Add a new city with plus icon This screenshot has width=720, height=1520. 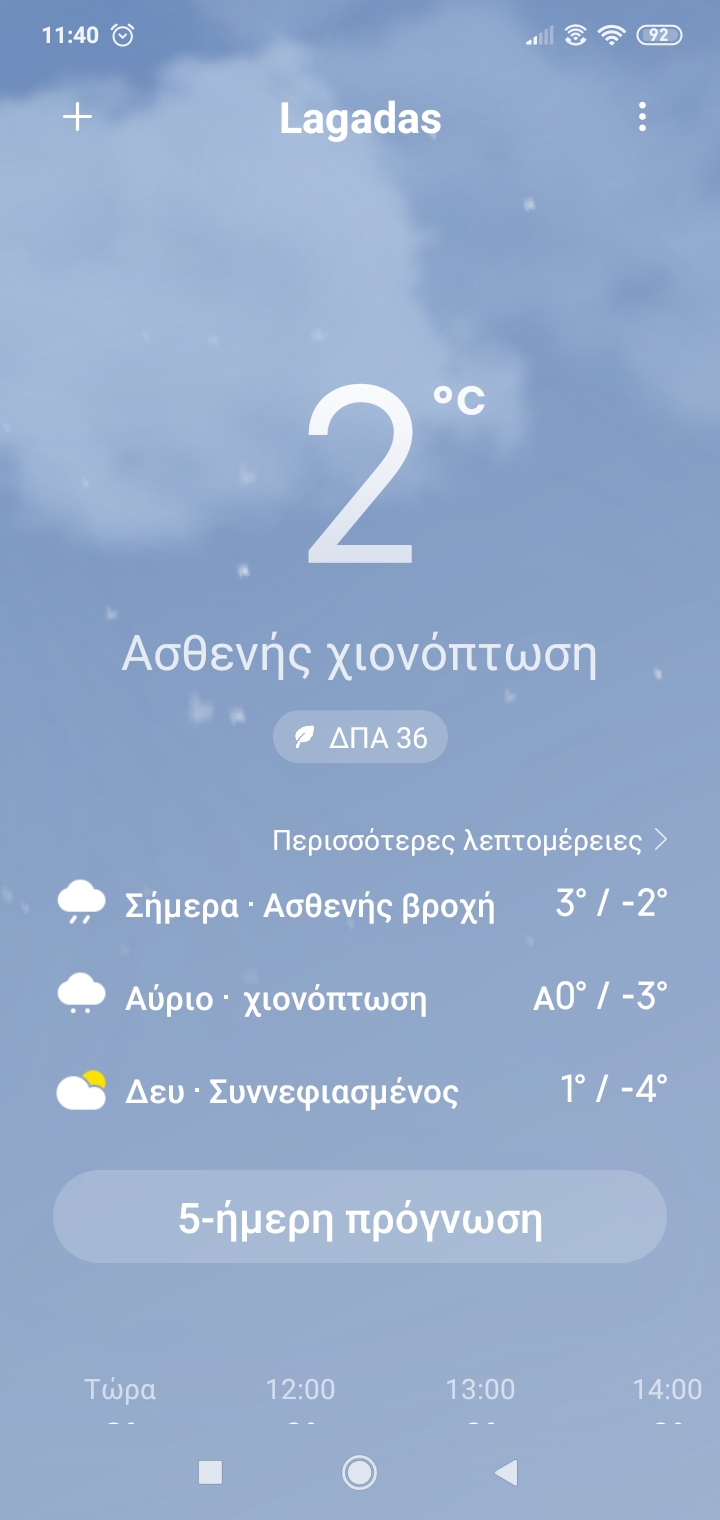(77, 118)
